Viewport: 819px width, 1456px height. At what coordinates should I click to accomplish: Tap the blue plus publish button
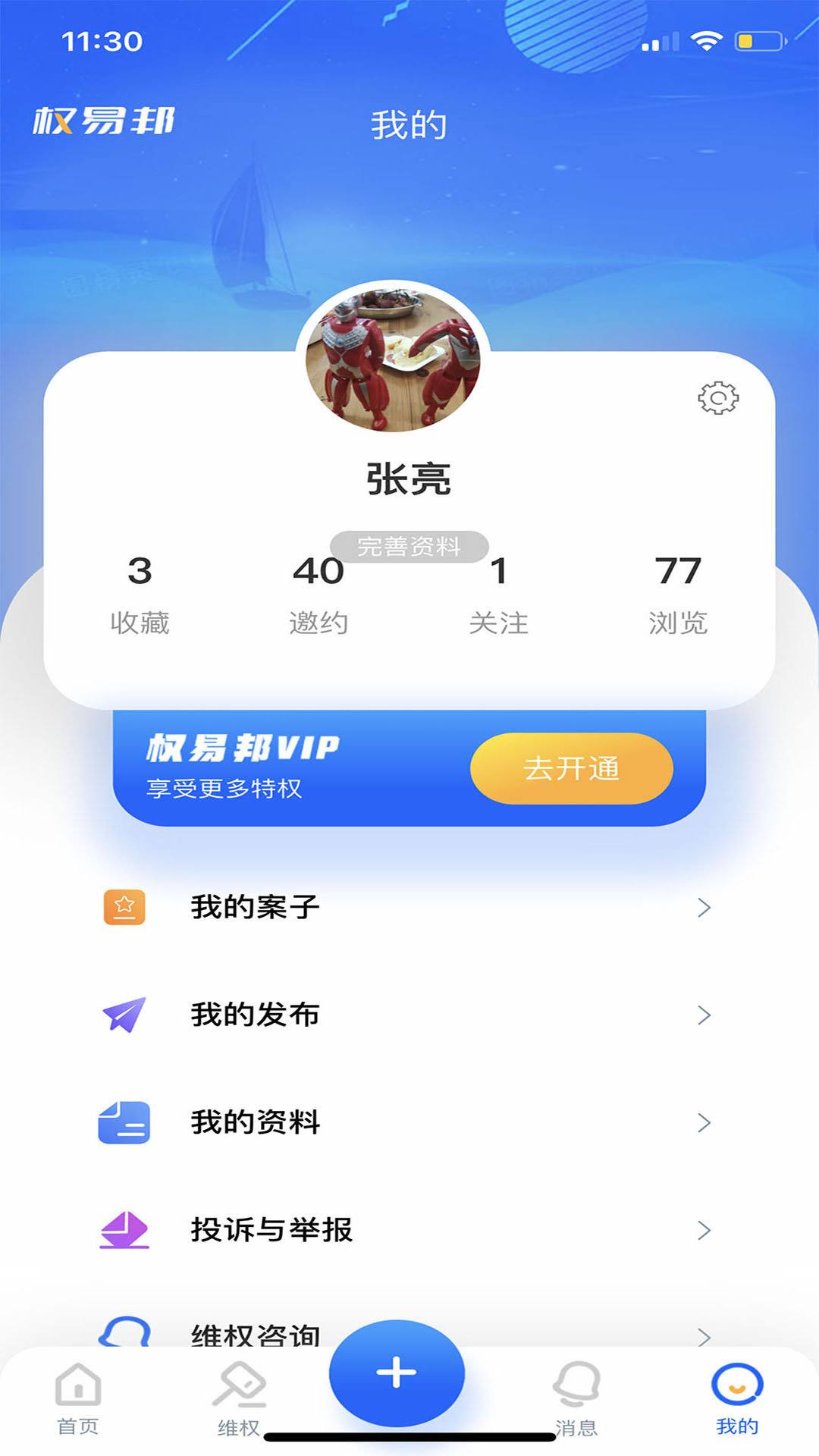(x=397, y=1373)
